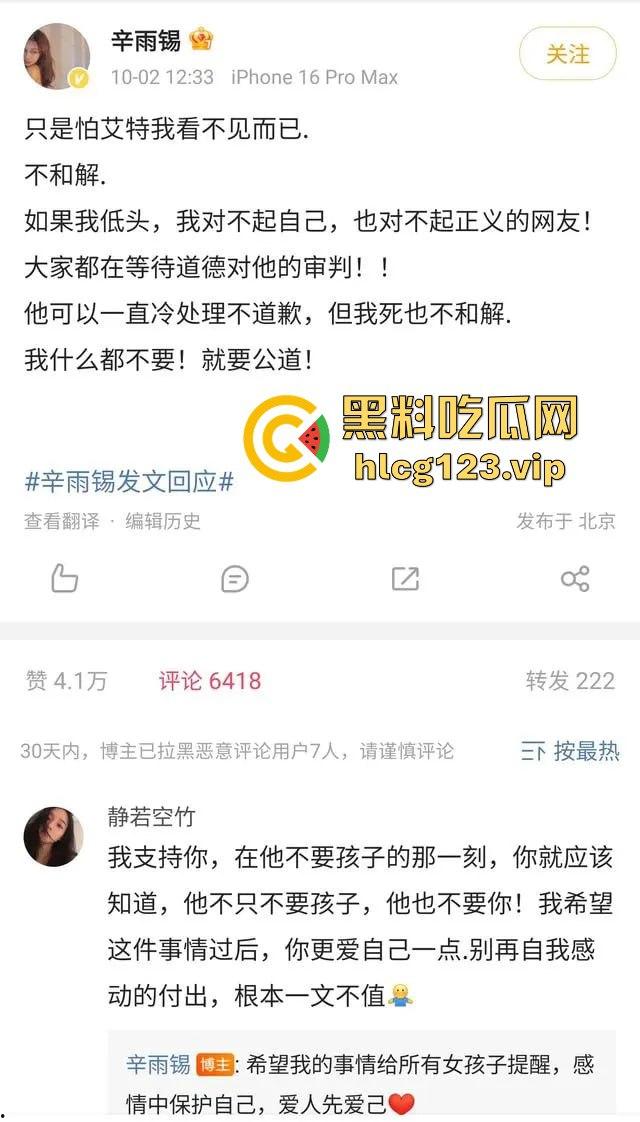The height and width of the screenshot is (1122, 640).
Task: Open the #辛雨锡发文回应# hashtag
Action: point(129,481)
